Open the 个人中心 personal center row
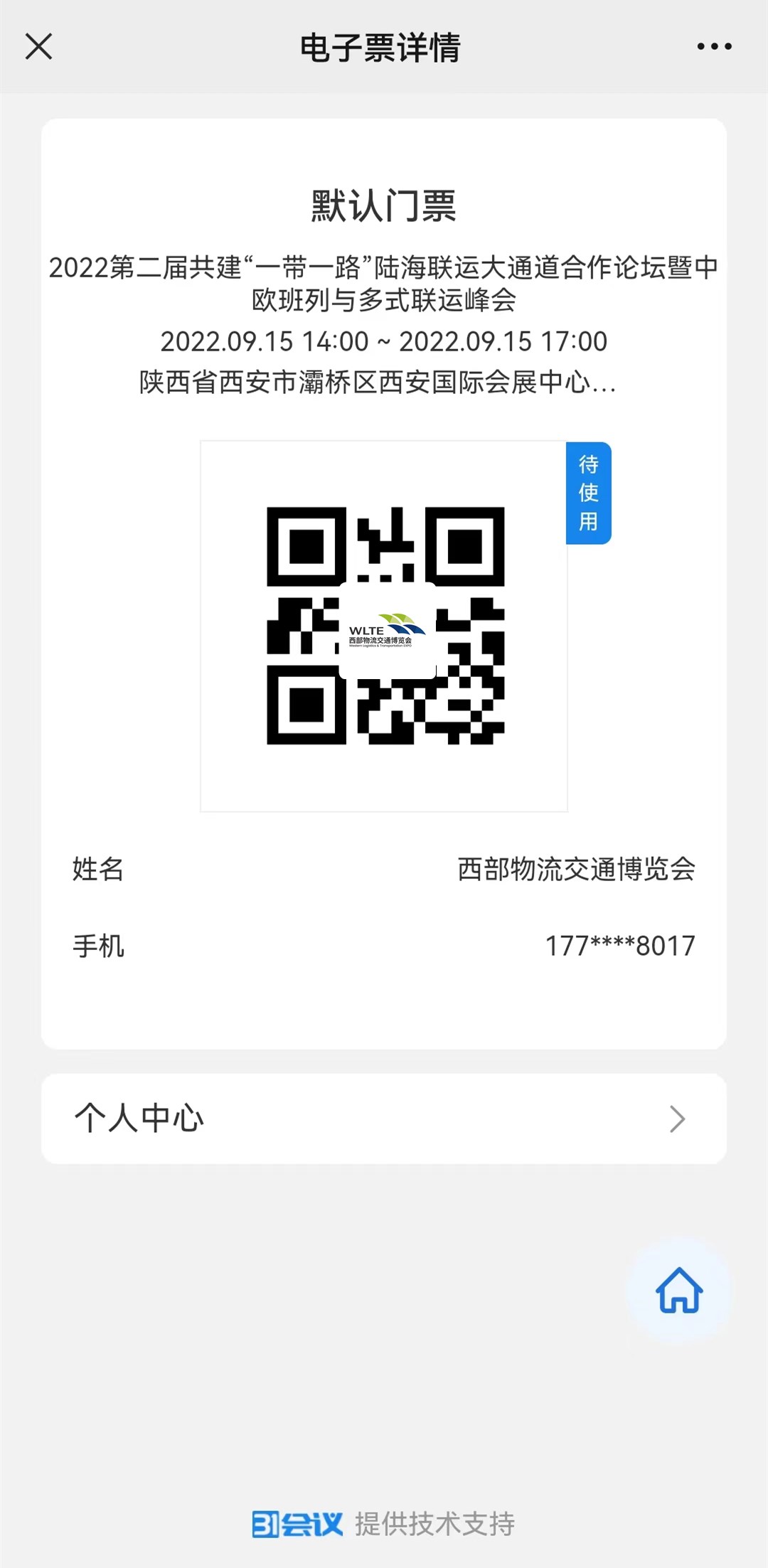 click(x=384, y=1119)
